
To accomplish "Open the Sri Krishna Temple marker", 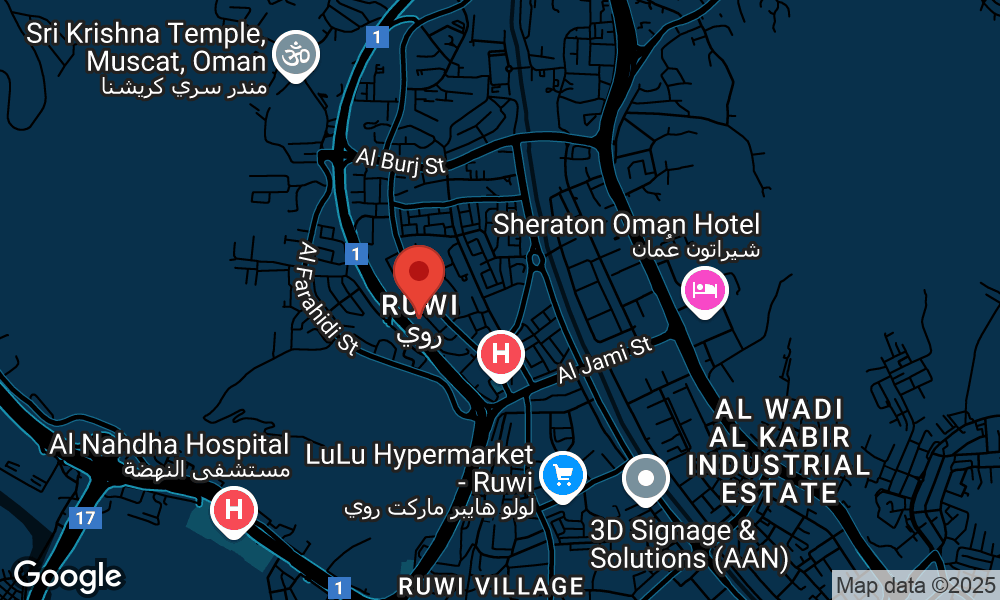I will click(295, 54).
